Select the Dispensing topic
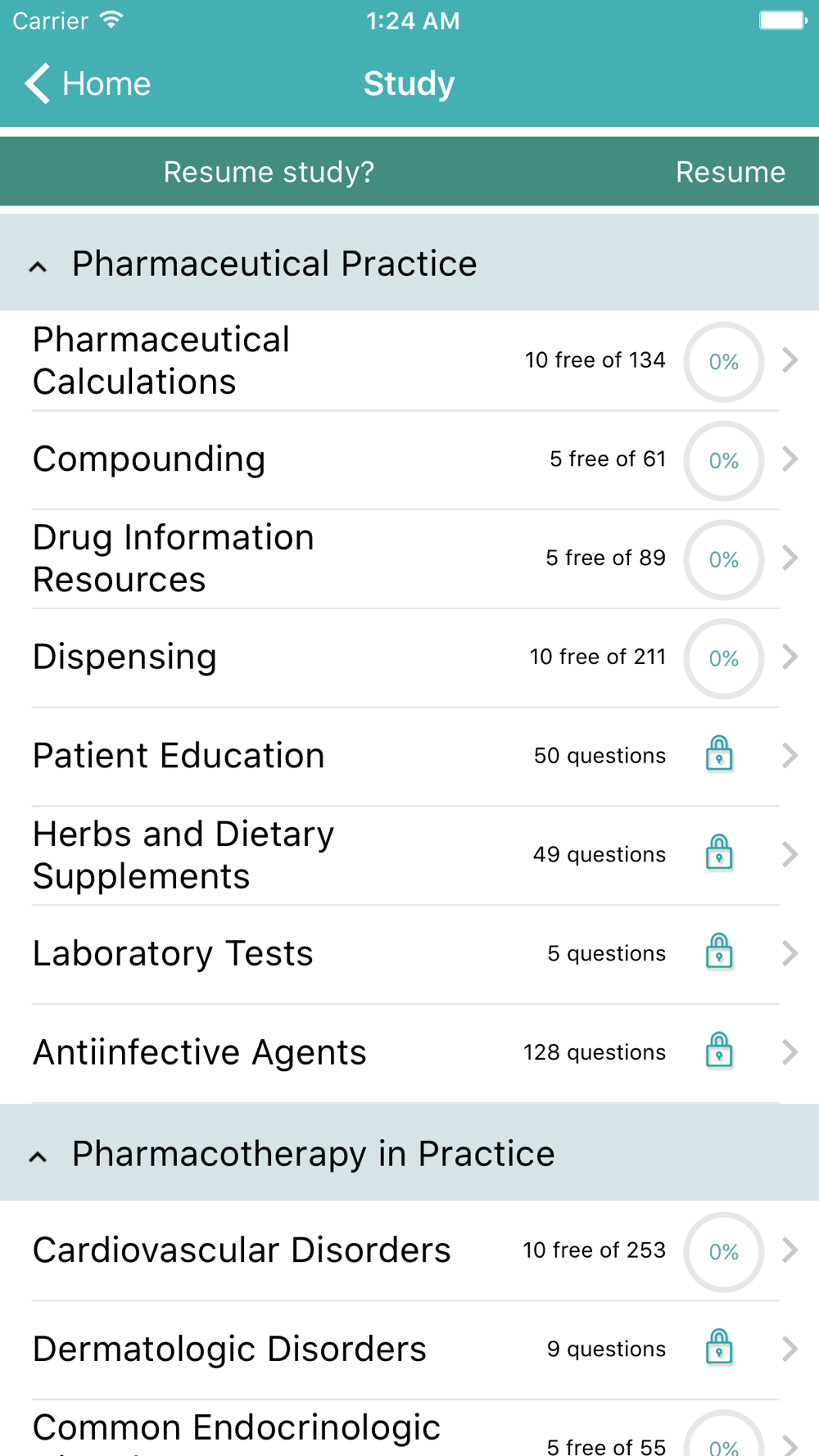 [409, 658]
